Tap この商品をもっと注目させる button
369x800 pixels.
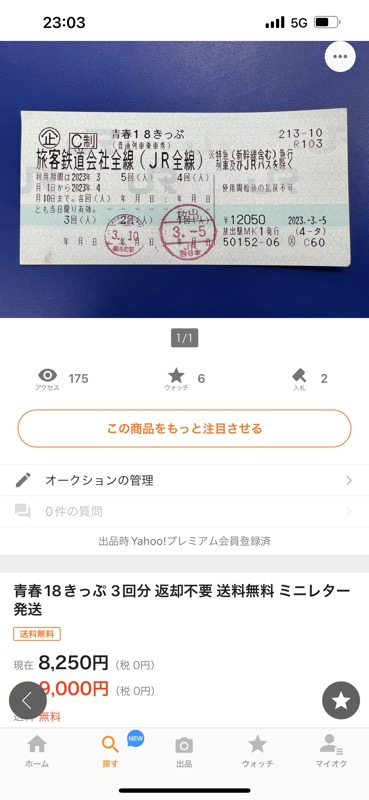pyautogui.click(x=184, y=428)
